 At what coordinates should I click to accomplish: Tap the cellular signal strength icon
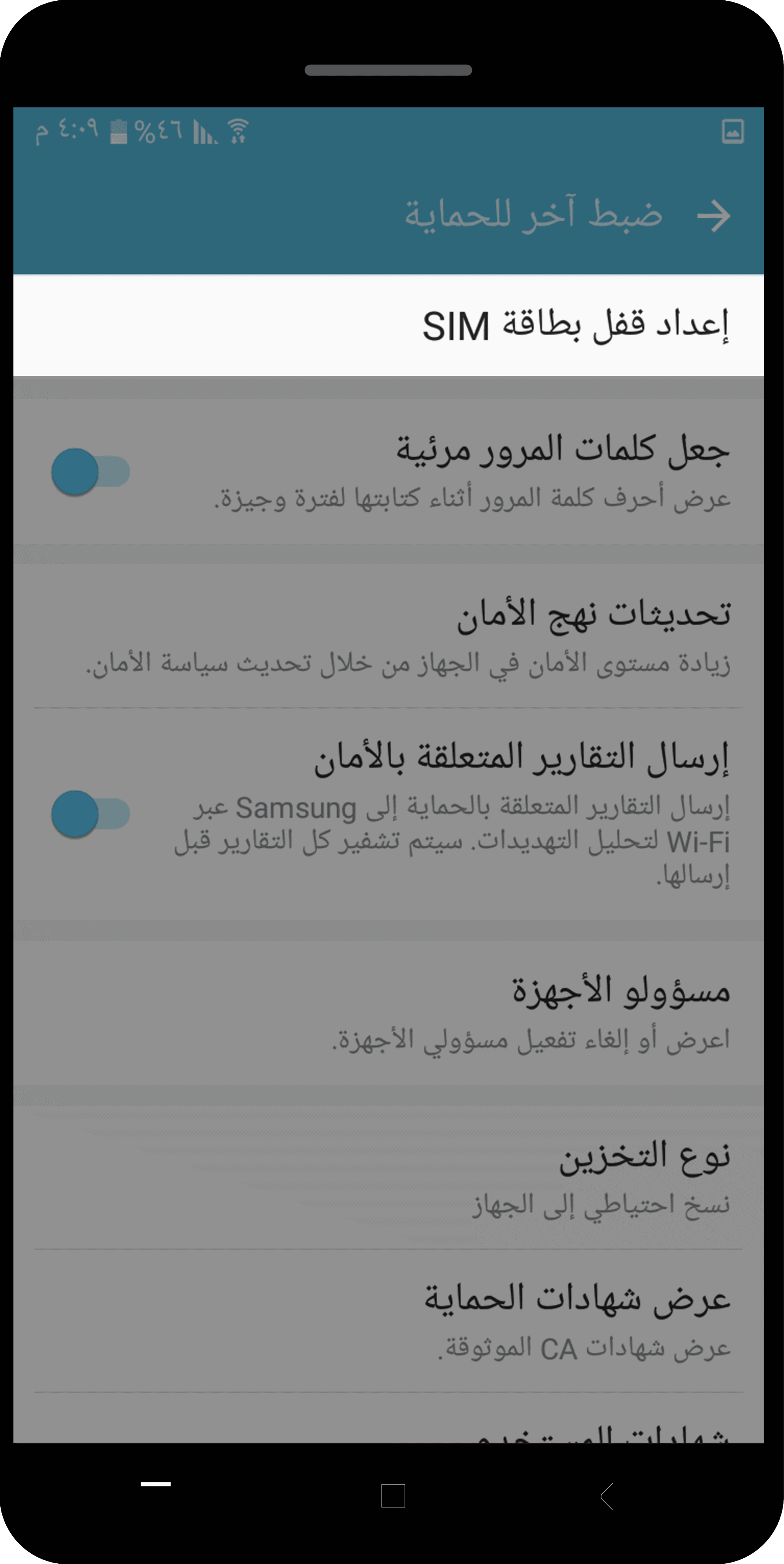(x=206, y=132)
